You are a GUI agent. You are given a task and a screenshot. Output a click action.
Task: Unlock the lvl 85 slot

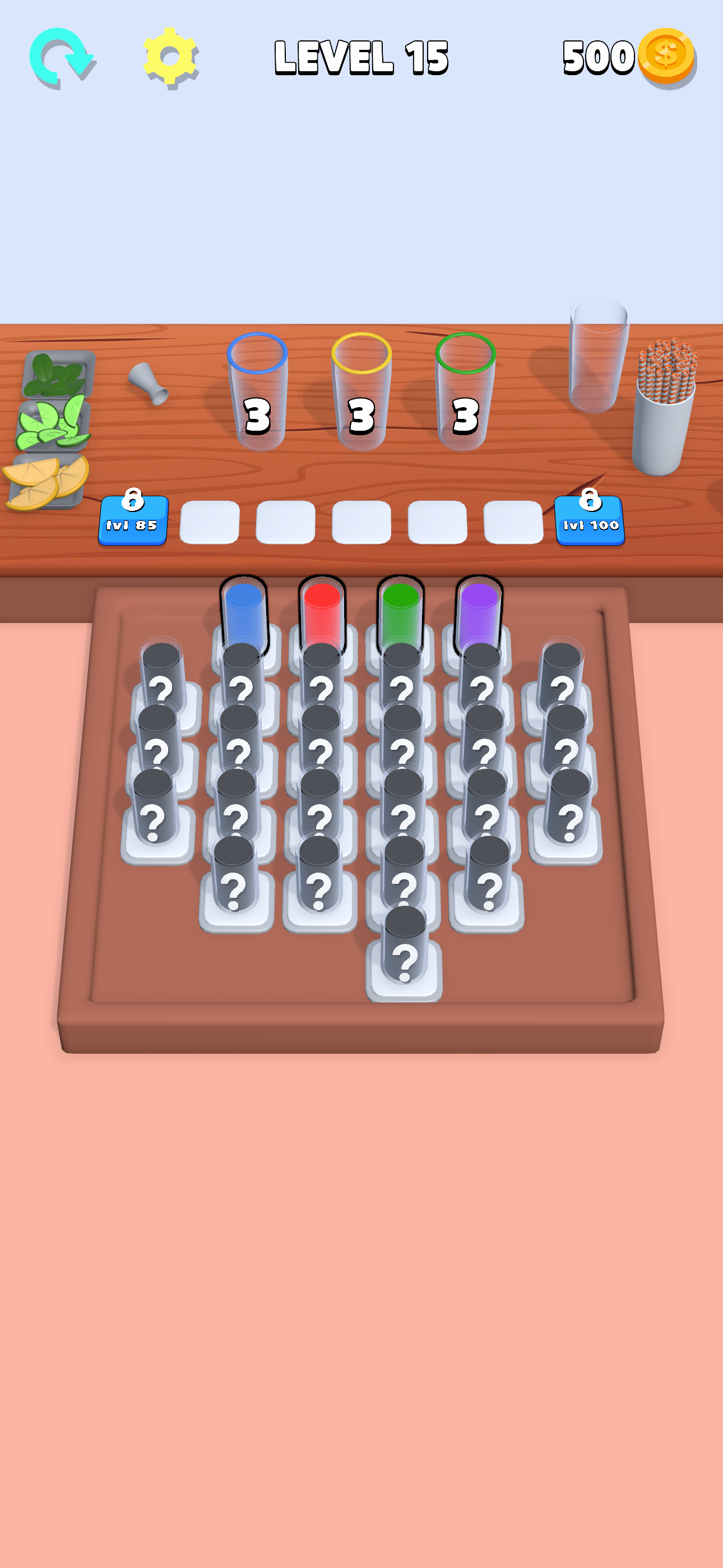133,520
